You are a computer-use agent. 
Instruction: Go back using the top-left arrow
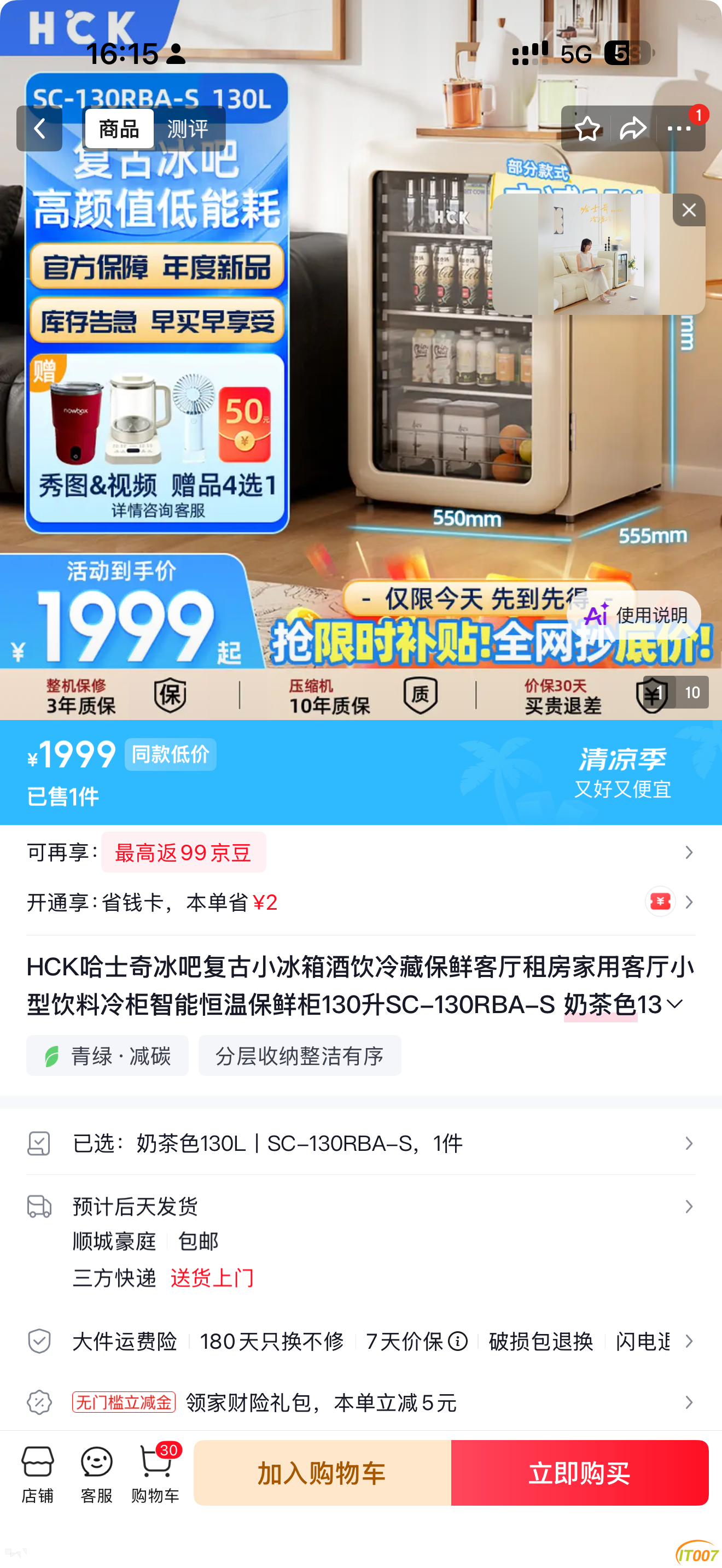coord(39,128)
